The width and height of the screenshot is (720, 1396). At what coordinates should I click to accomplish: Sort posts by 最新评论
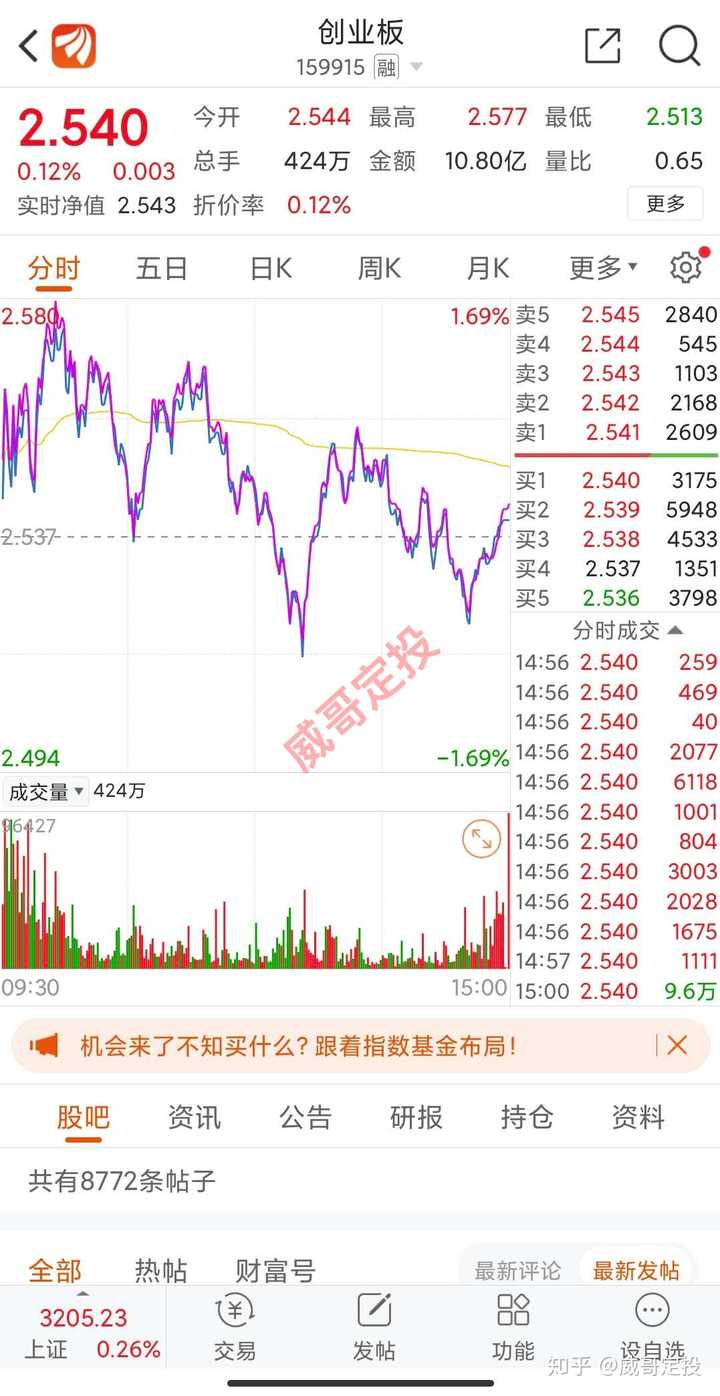[517, 1271]
